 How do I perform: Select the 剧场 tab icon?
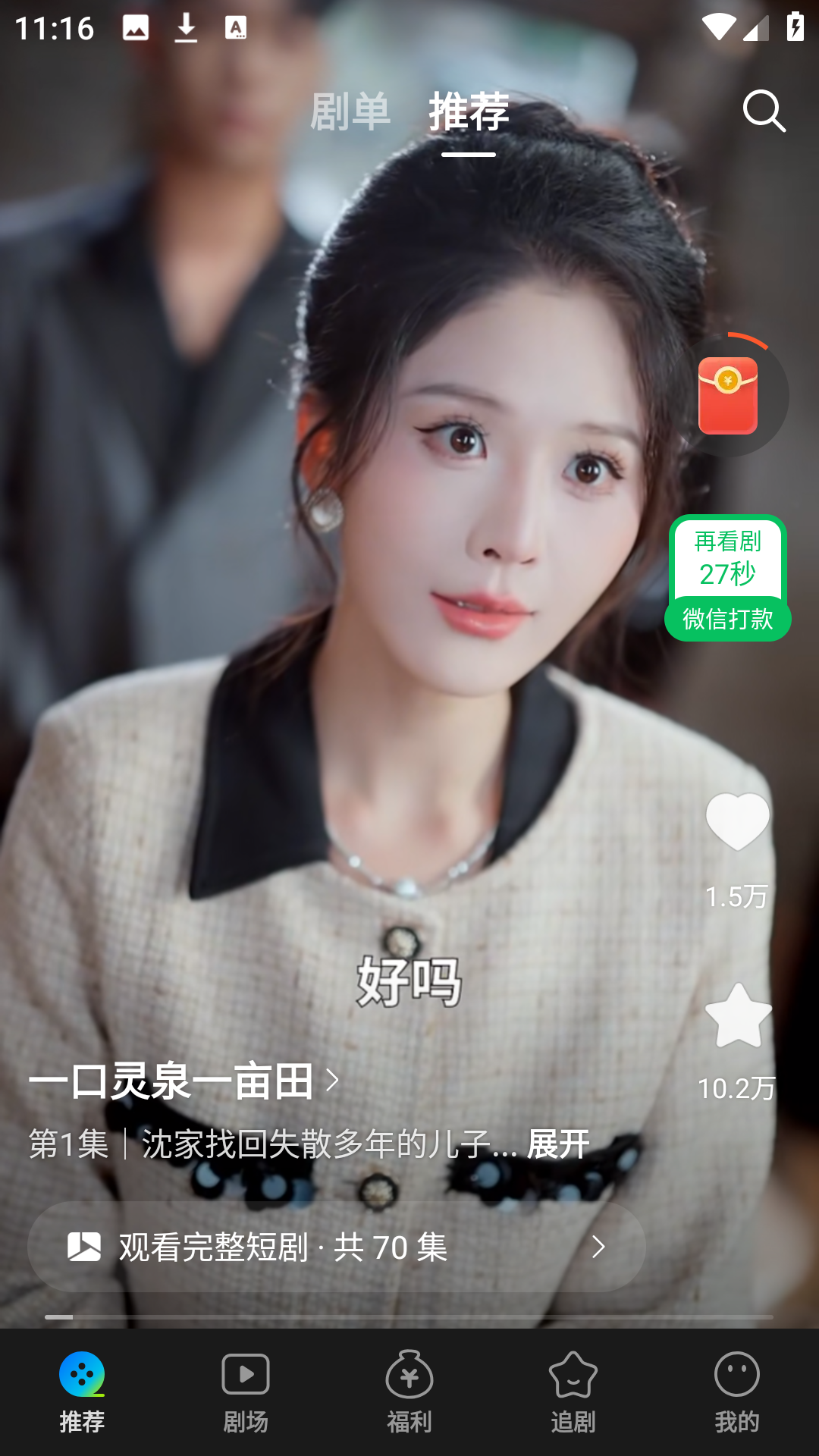(245, 1392)
